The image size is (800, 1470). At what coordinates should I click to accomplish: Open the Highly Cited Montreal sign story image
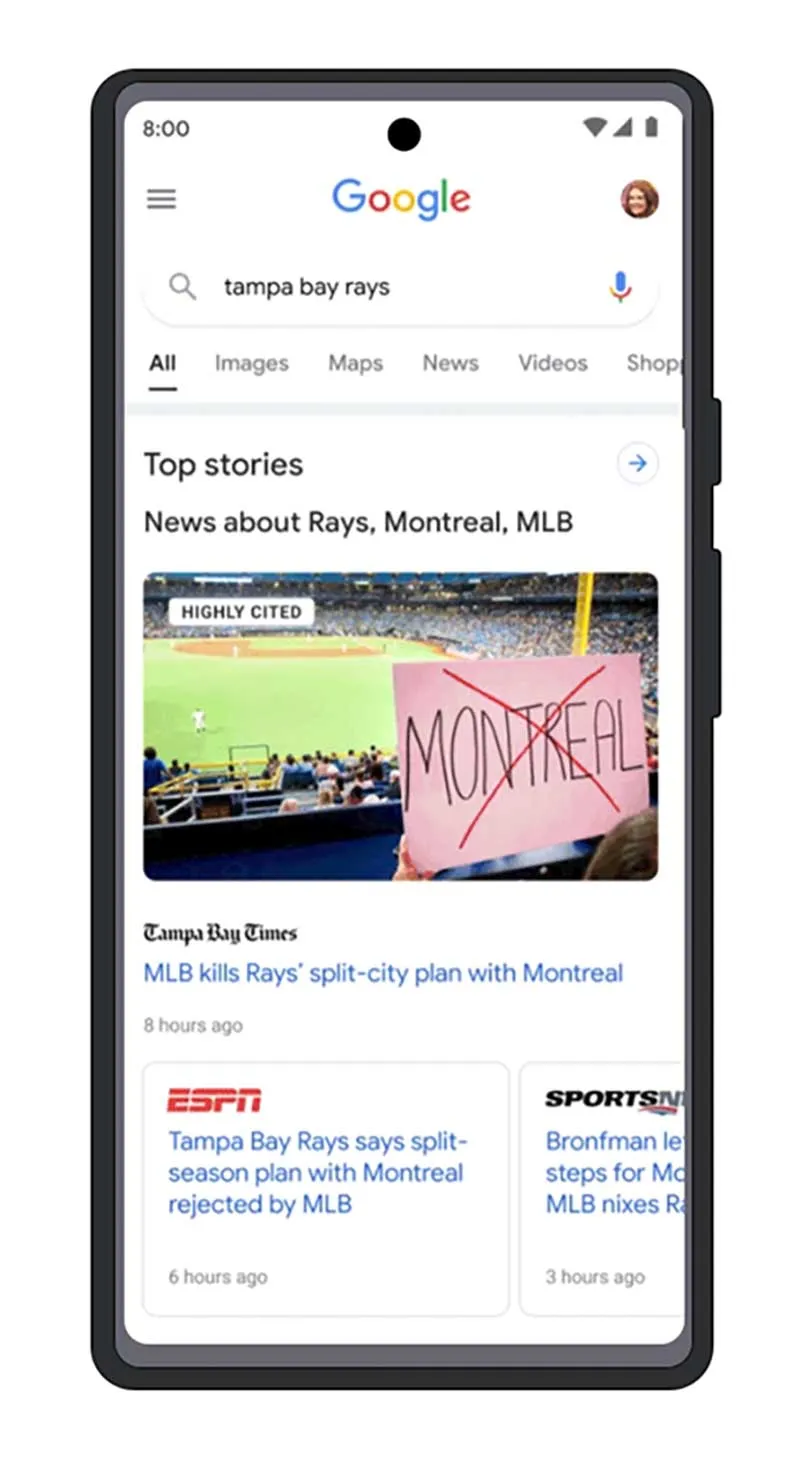coord(400,726)
